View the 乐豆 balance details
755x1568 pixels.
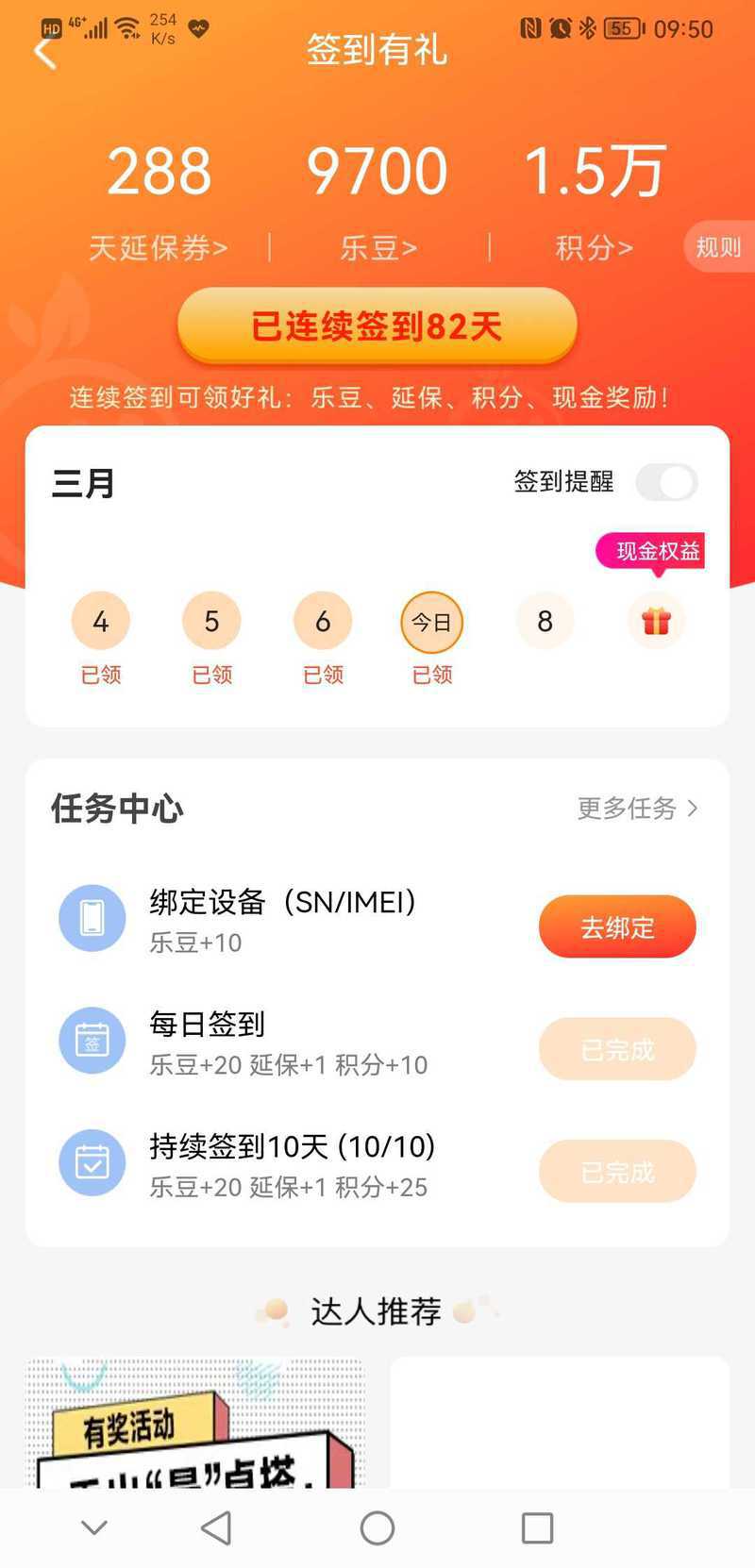coord(377,247)
